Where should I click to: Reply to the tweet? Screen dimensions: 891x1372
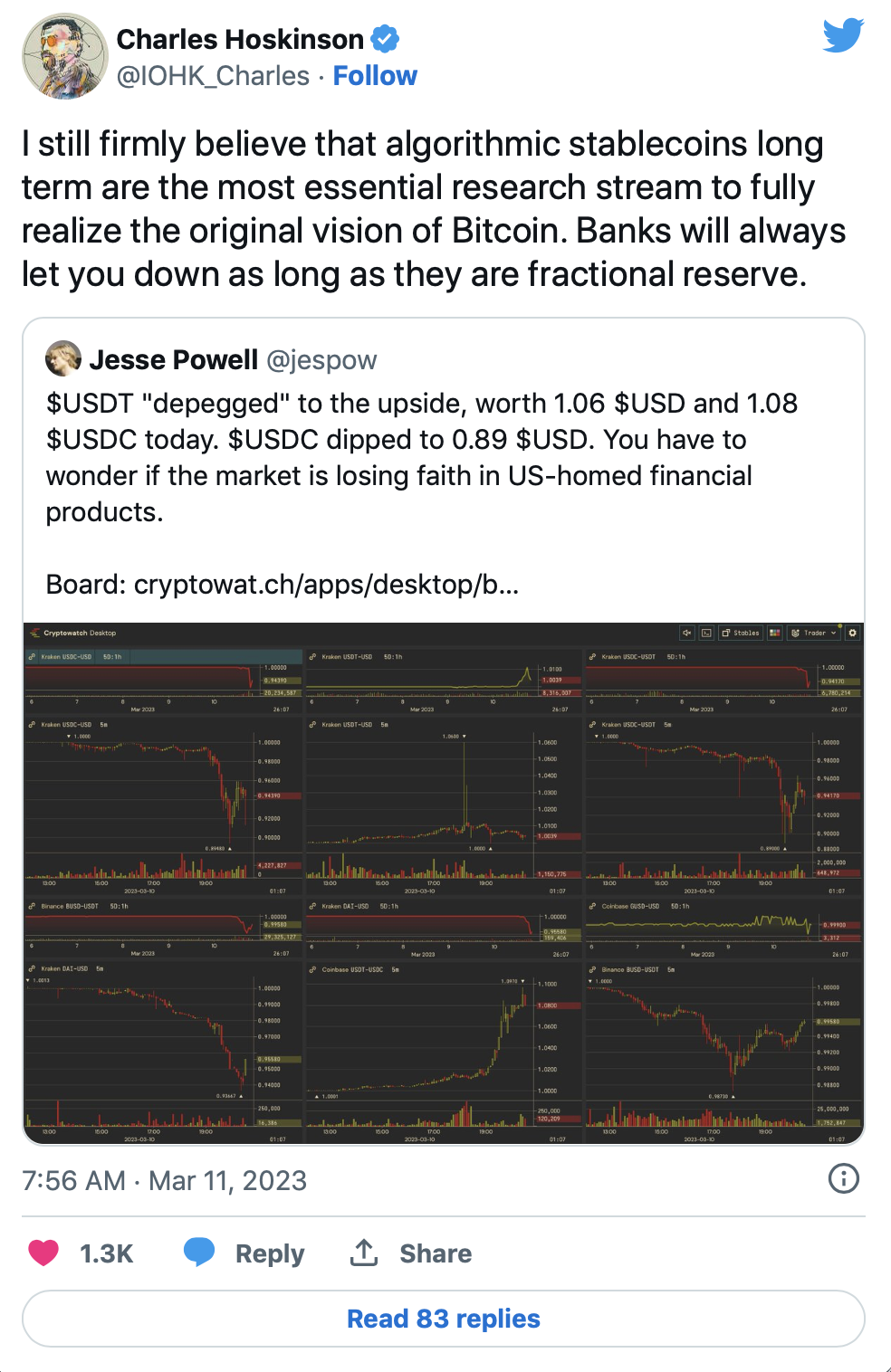(244, 1253)
